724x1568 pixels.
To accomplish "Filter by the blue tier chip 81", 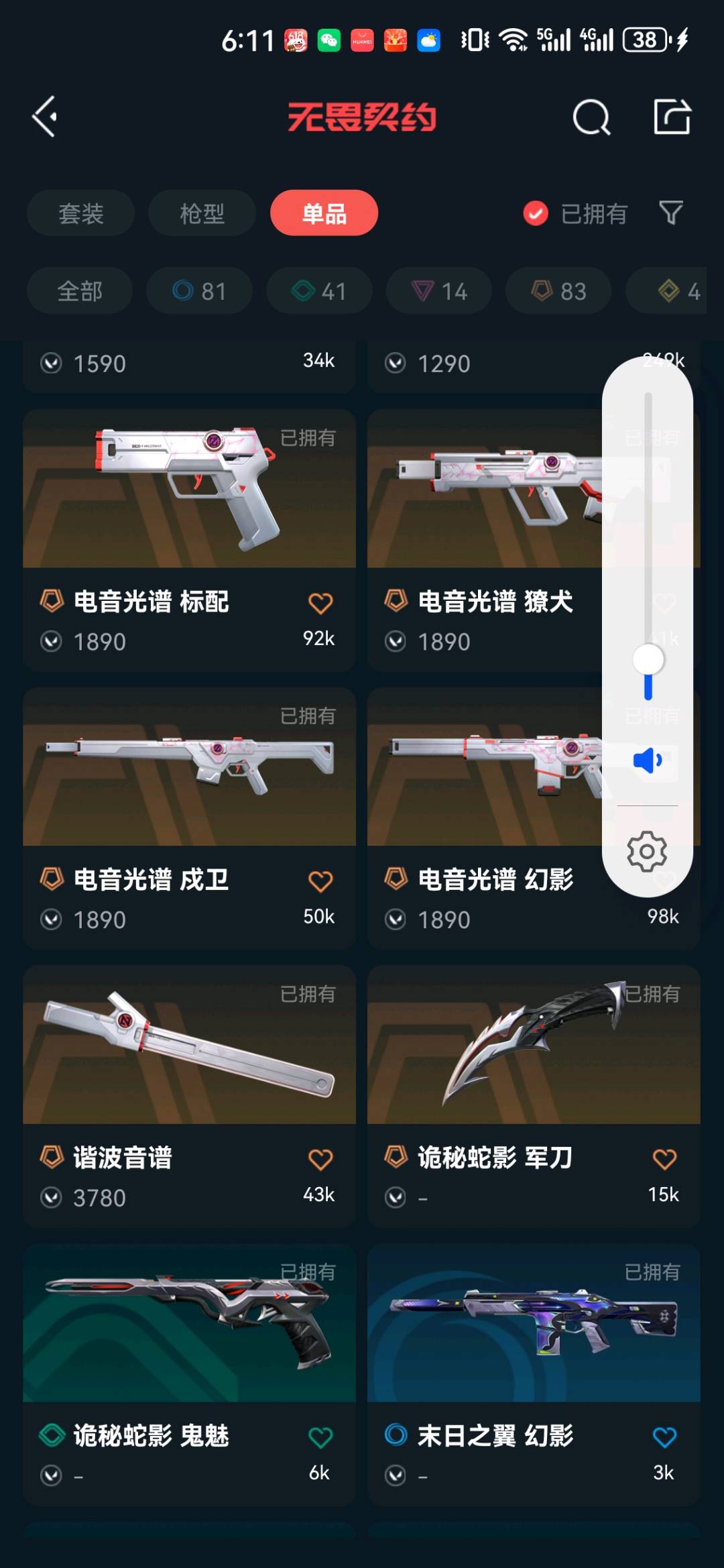I will tap(199, 291).
